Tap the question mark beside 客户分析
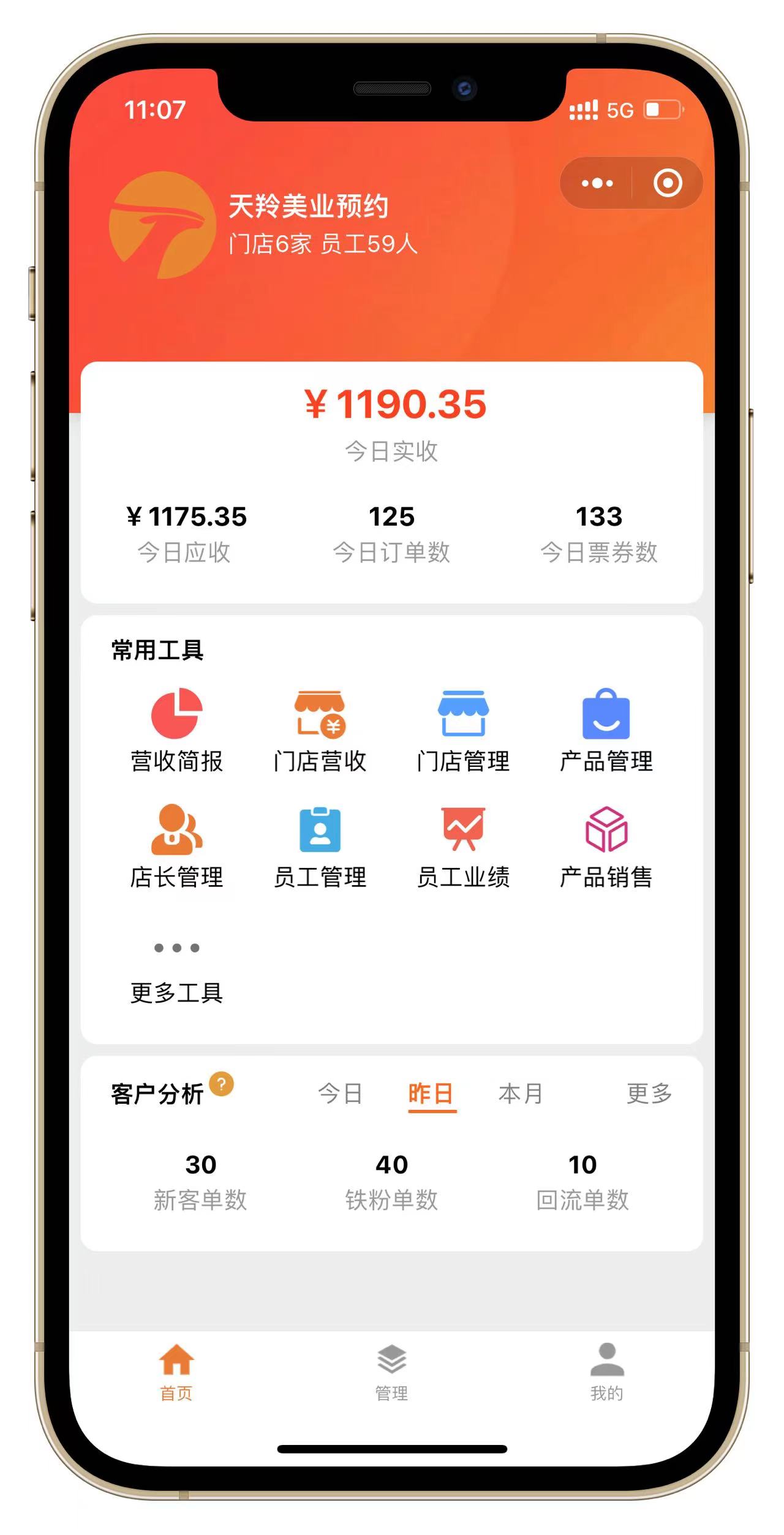This screenshot has width=784, height=1535. pos(221,1084)
